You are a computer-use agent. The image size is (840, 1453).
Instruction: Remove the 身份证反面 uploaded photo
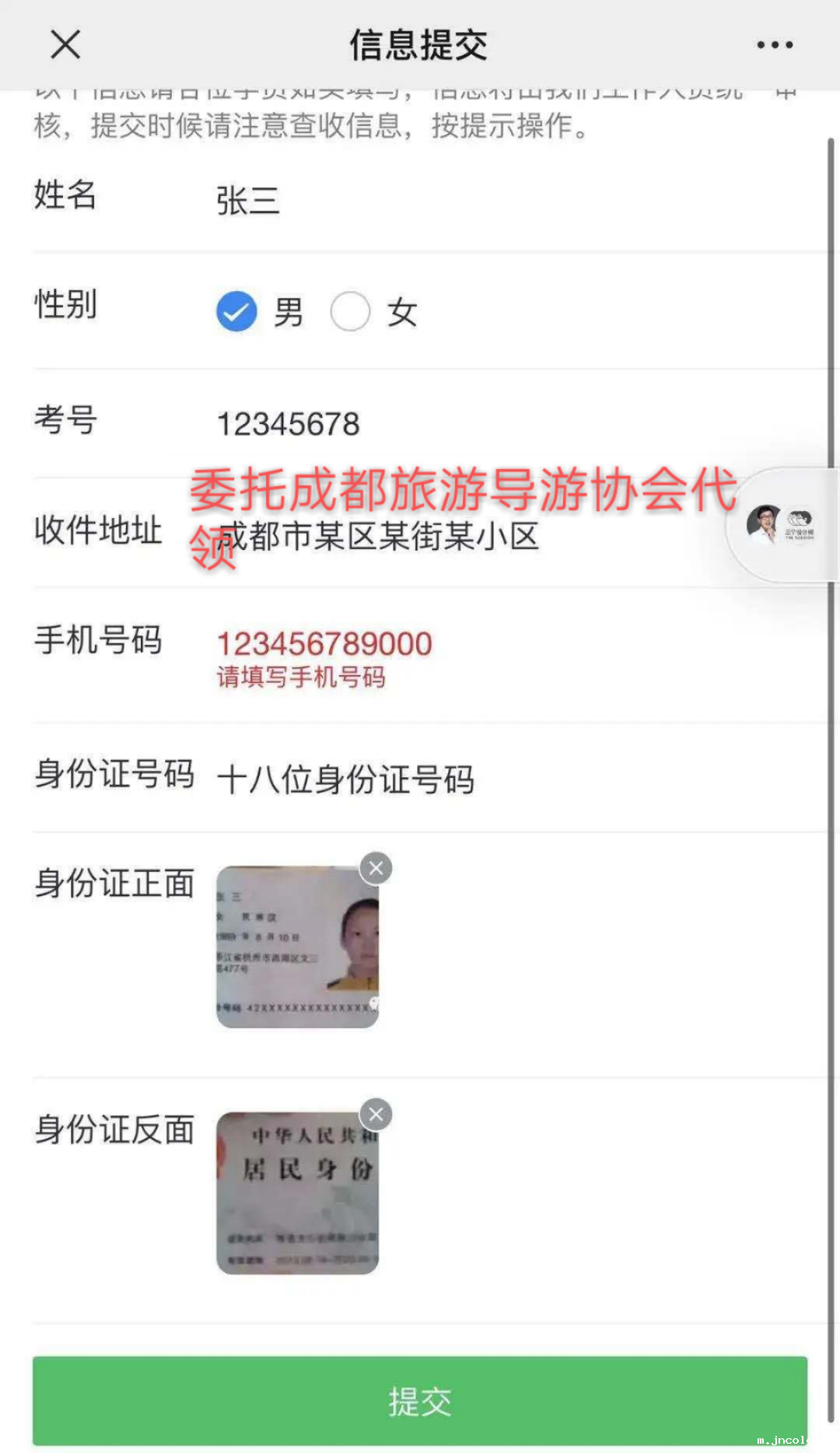pos(376,1115)
